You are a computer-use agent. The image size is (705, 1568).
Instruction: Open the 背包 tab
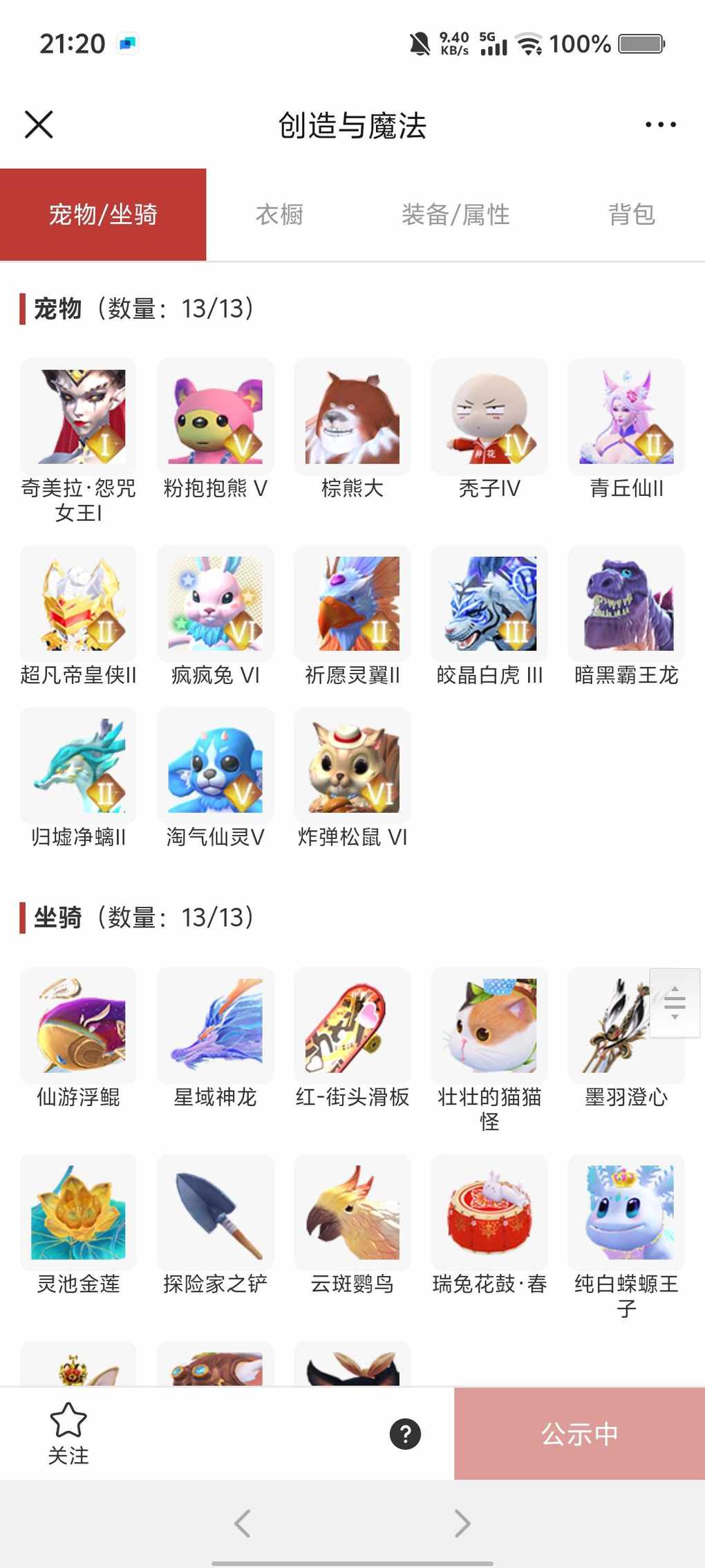click(x=631, y=214)
